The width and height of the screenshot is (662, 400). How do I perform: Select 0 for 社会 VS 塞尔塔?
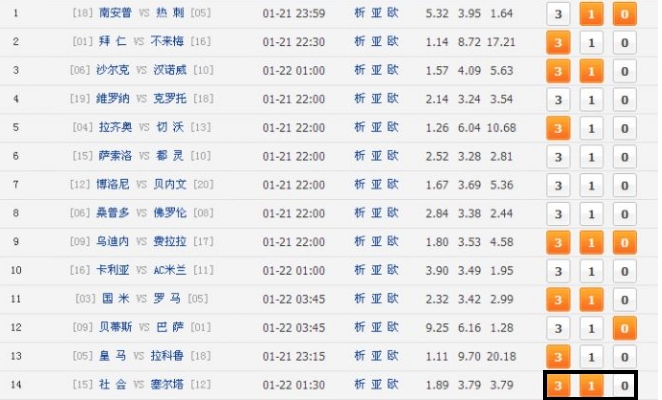tap(623, 385)
